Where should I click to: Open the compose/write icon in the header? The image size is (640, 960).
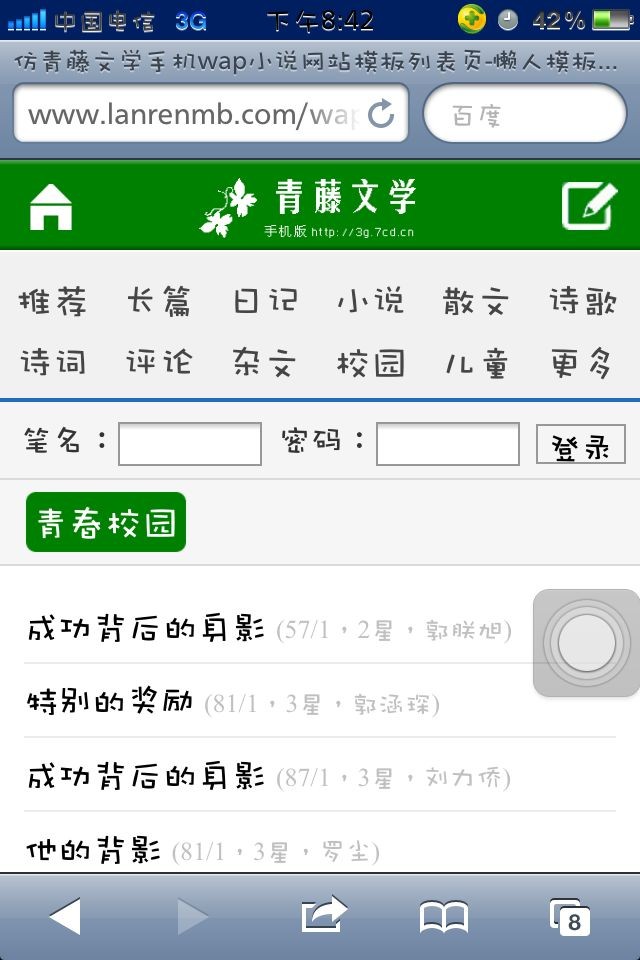click(x=588, y=207)
